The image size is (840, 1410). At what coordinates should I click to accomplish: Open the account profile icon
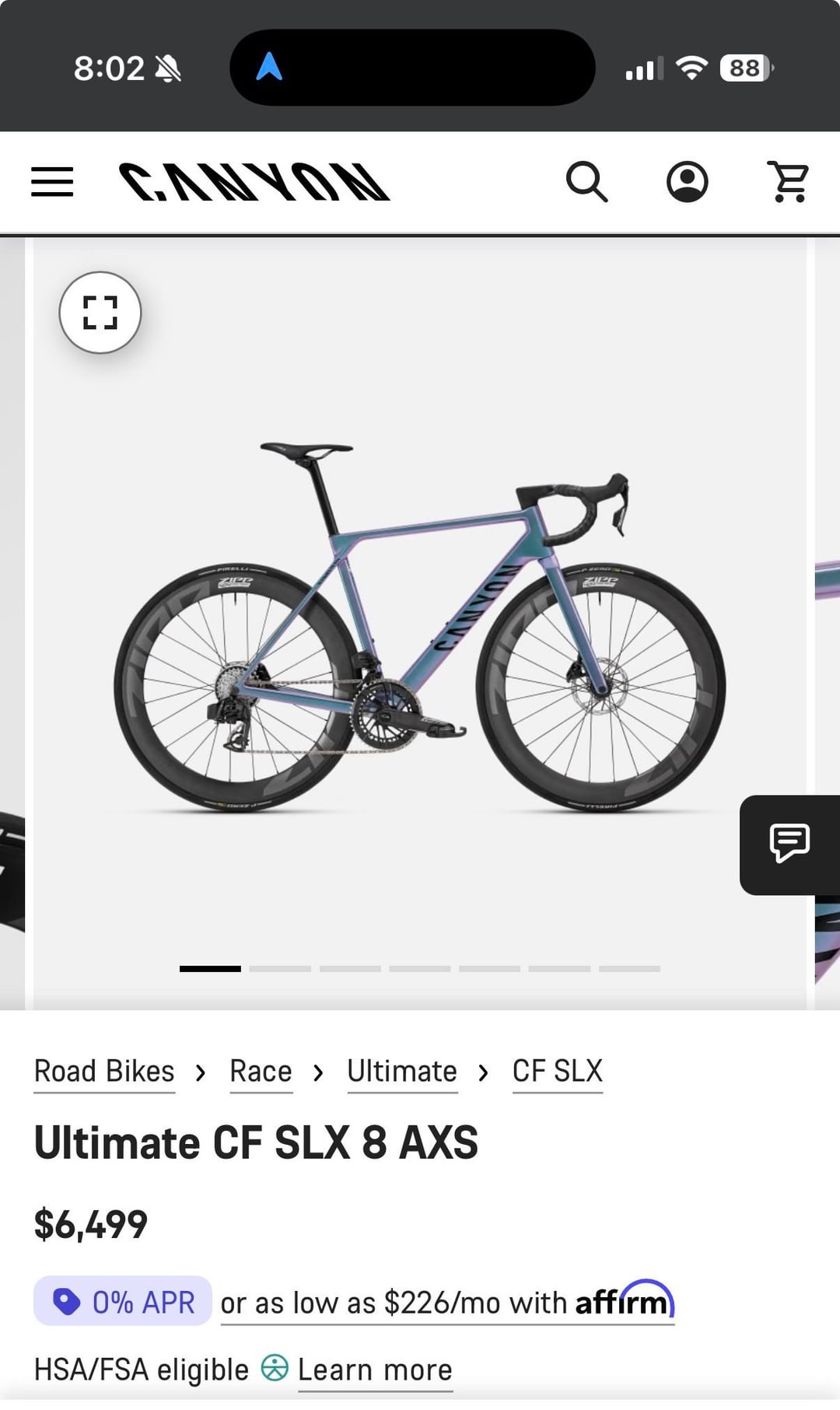688,182
